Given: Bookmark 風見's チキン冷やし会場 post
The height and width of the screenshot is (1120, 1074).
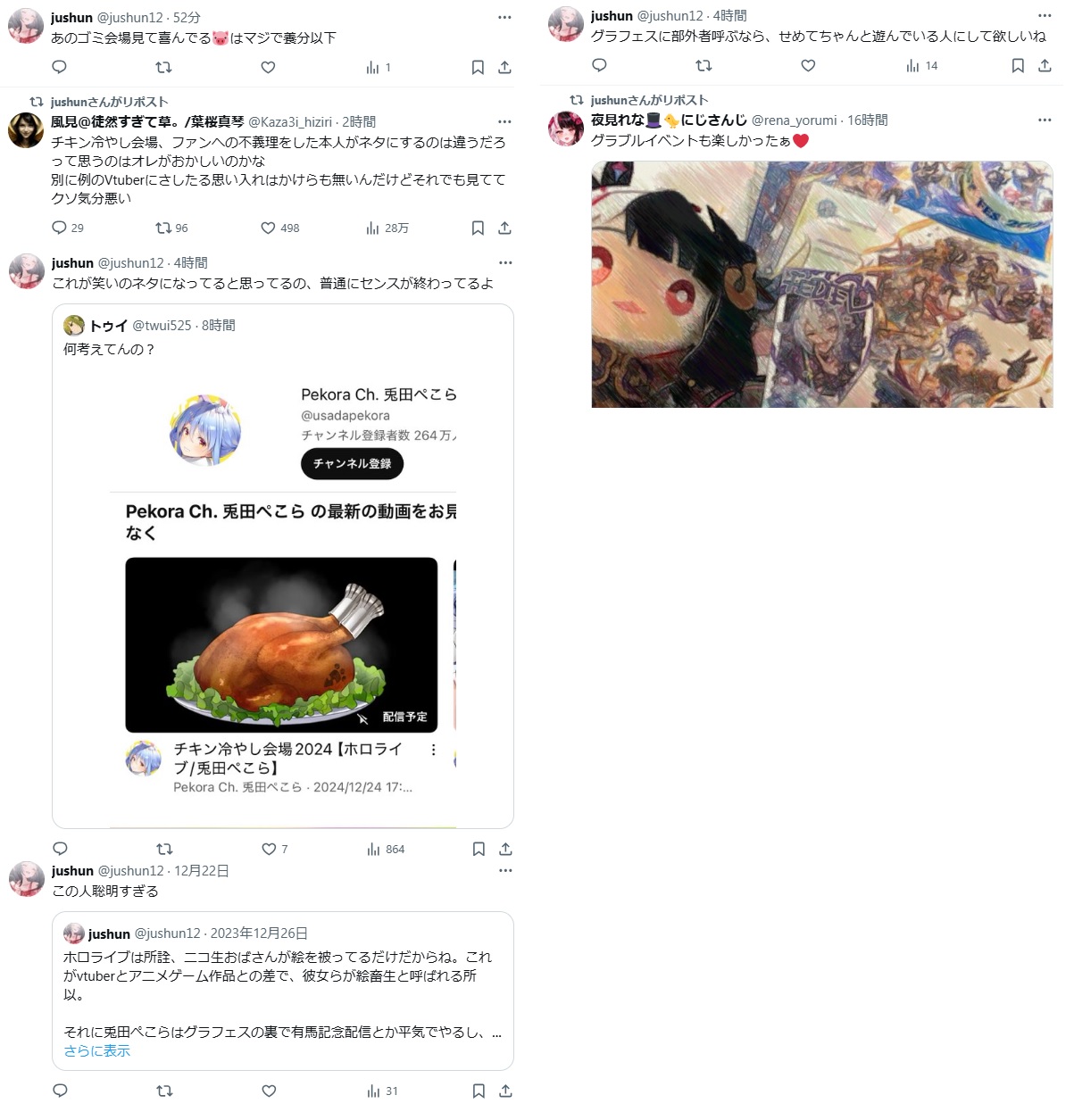Looking at the screenshot, I should click(x=478, y=228).
